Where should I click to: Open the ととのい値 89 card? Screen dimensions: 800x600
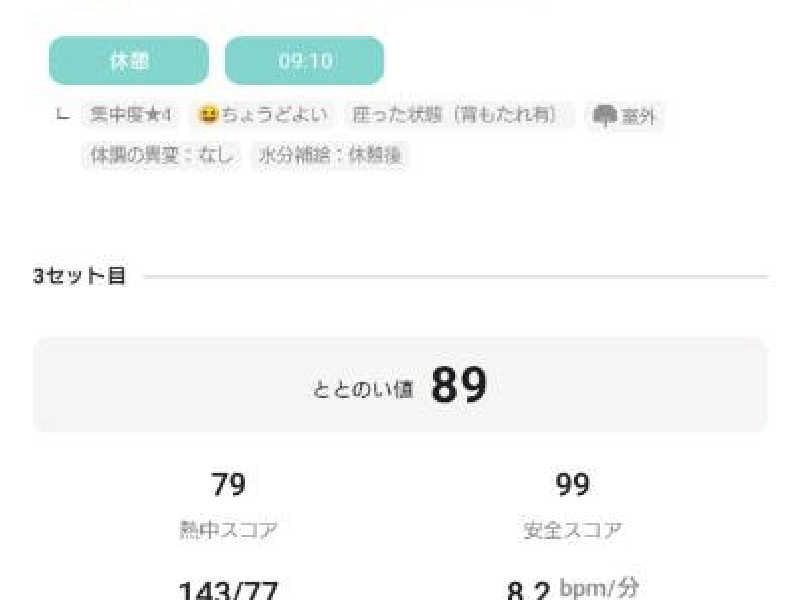coord(400,385)
